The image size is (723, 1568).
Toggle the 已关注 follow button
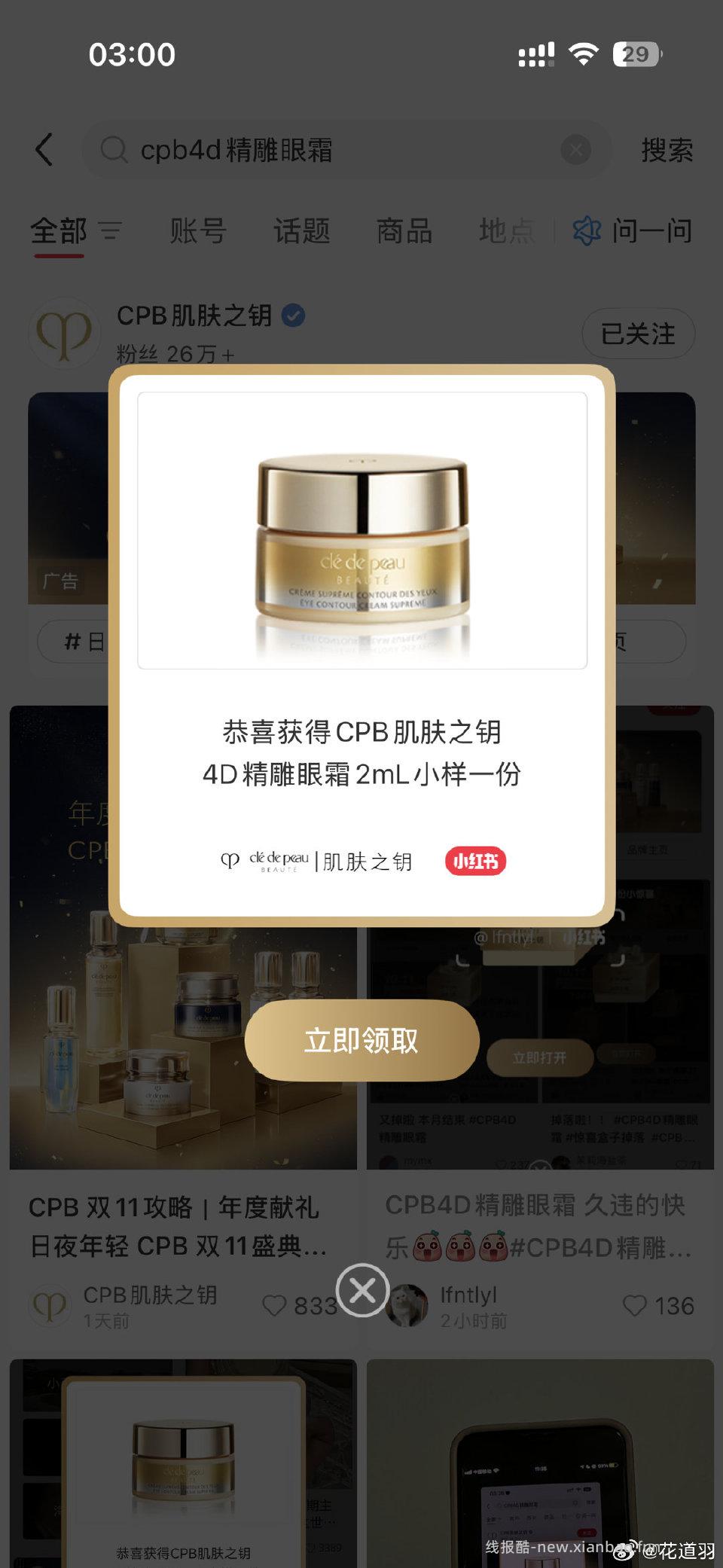(638, 333)
